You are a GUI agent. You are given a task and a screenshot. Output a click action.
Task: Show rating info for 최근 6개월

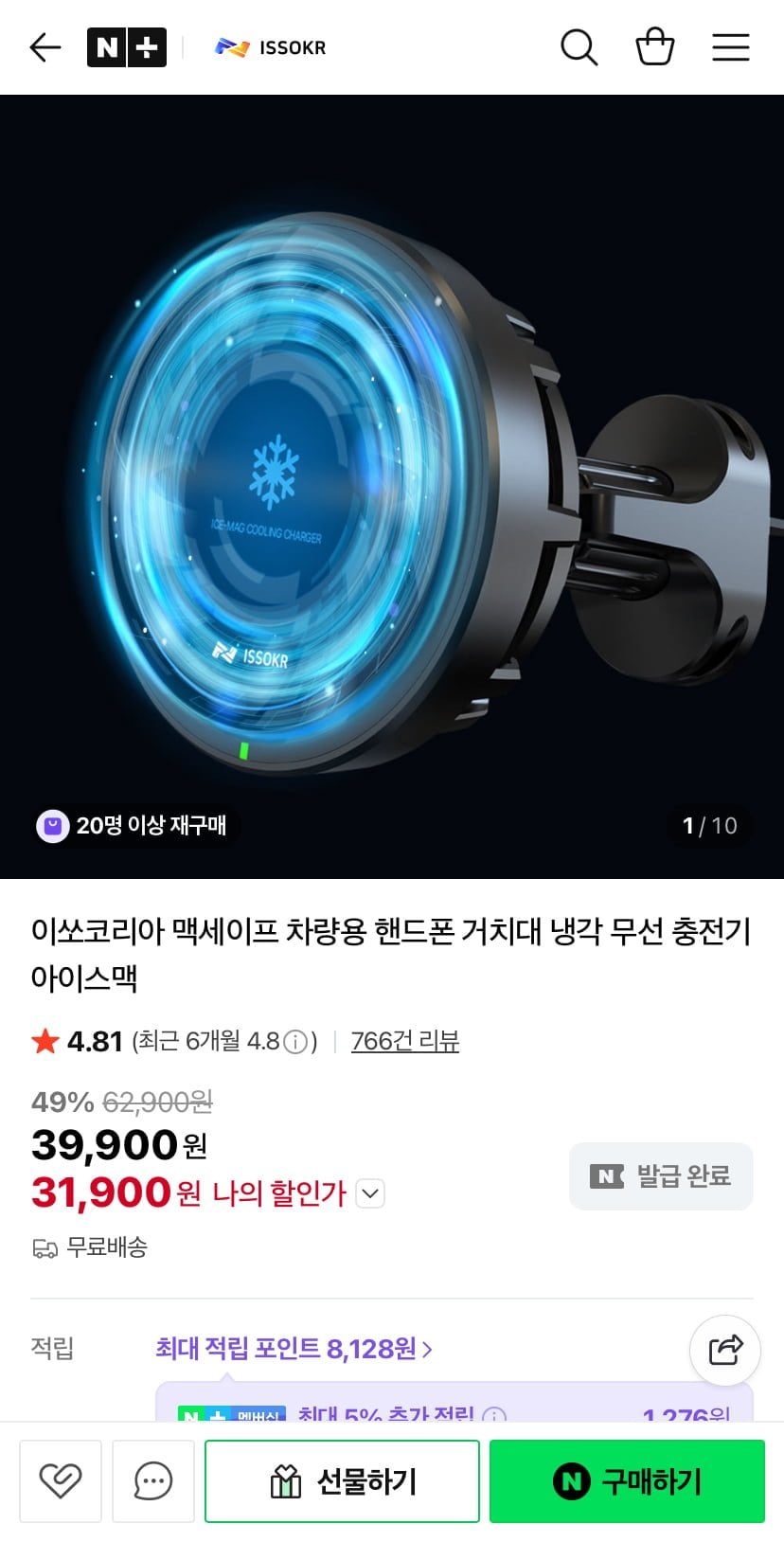pos(296,1043)
